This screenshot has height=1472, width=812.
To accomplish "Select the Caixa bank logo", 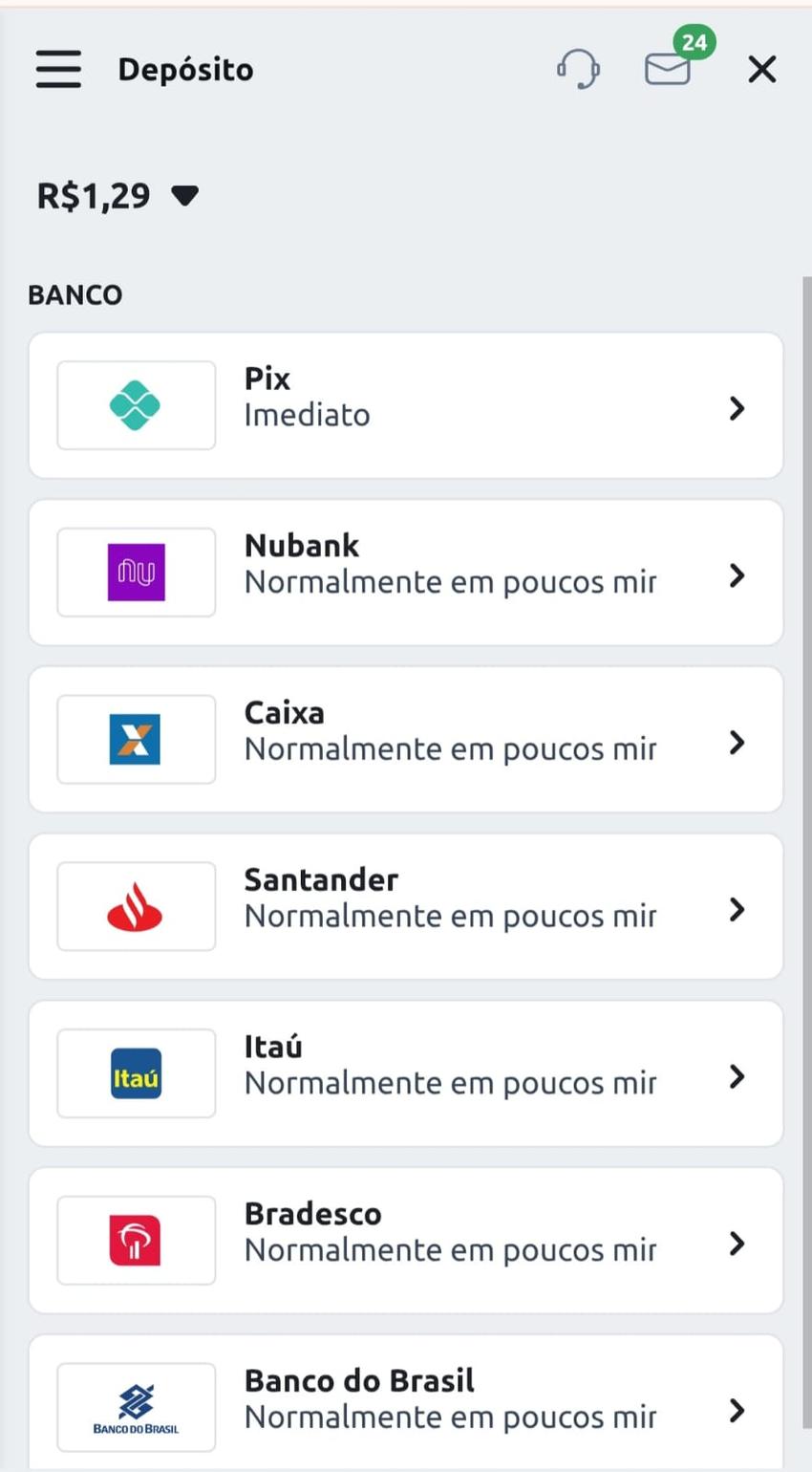I will tap(136, 739).
